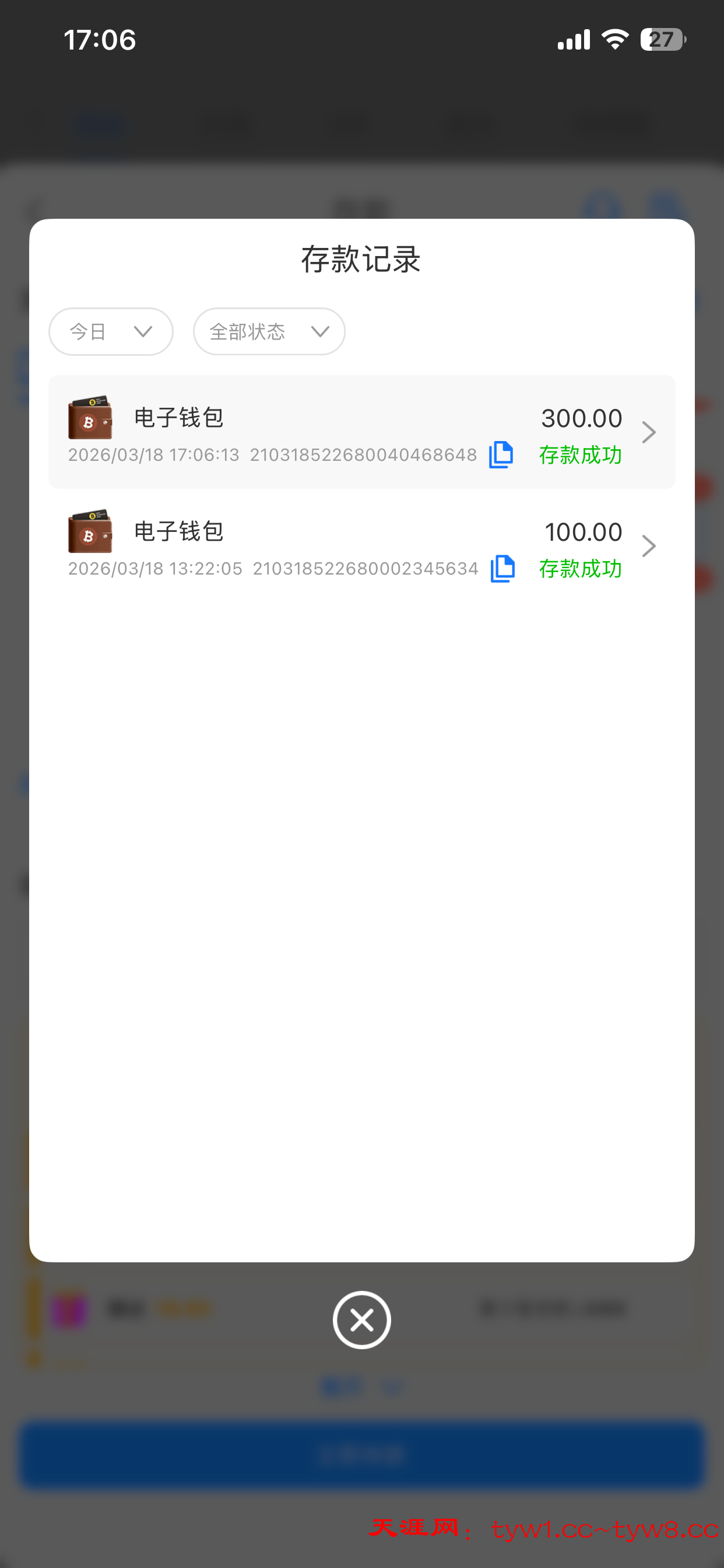The height and width of the screenshot is (1568, 724).
Task: Close the 存款记录 dialog
Action: (361, 1319)
